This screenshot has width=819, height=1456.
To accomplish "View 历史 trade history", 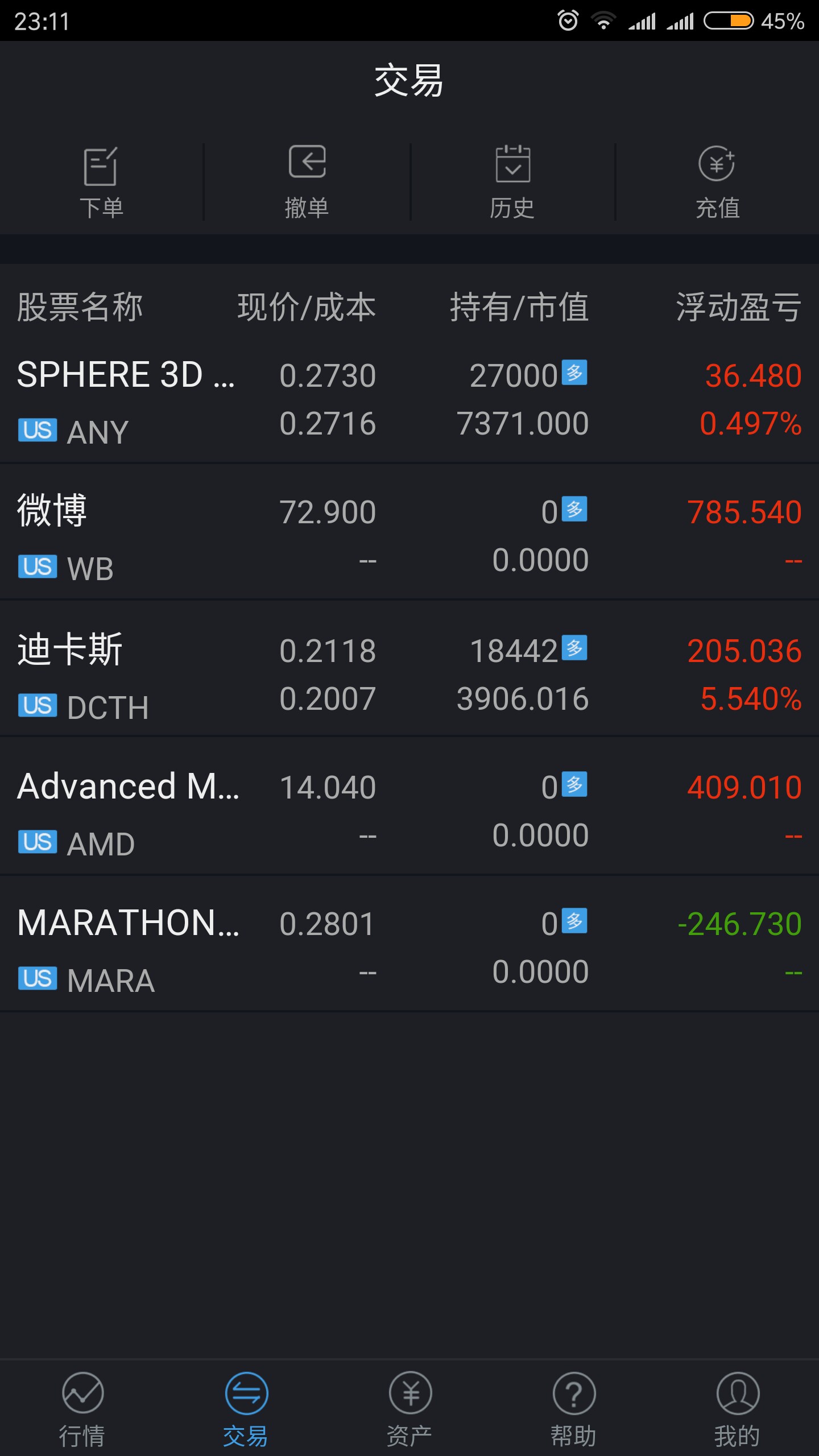I will click(512, 183).
